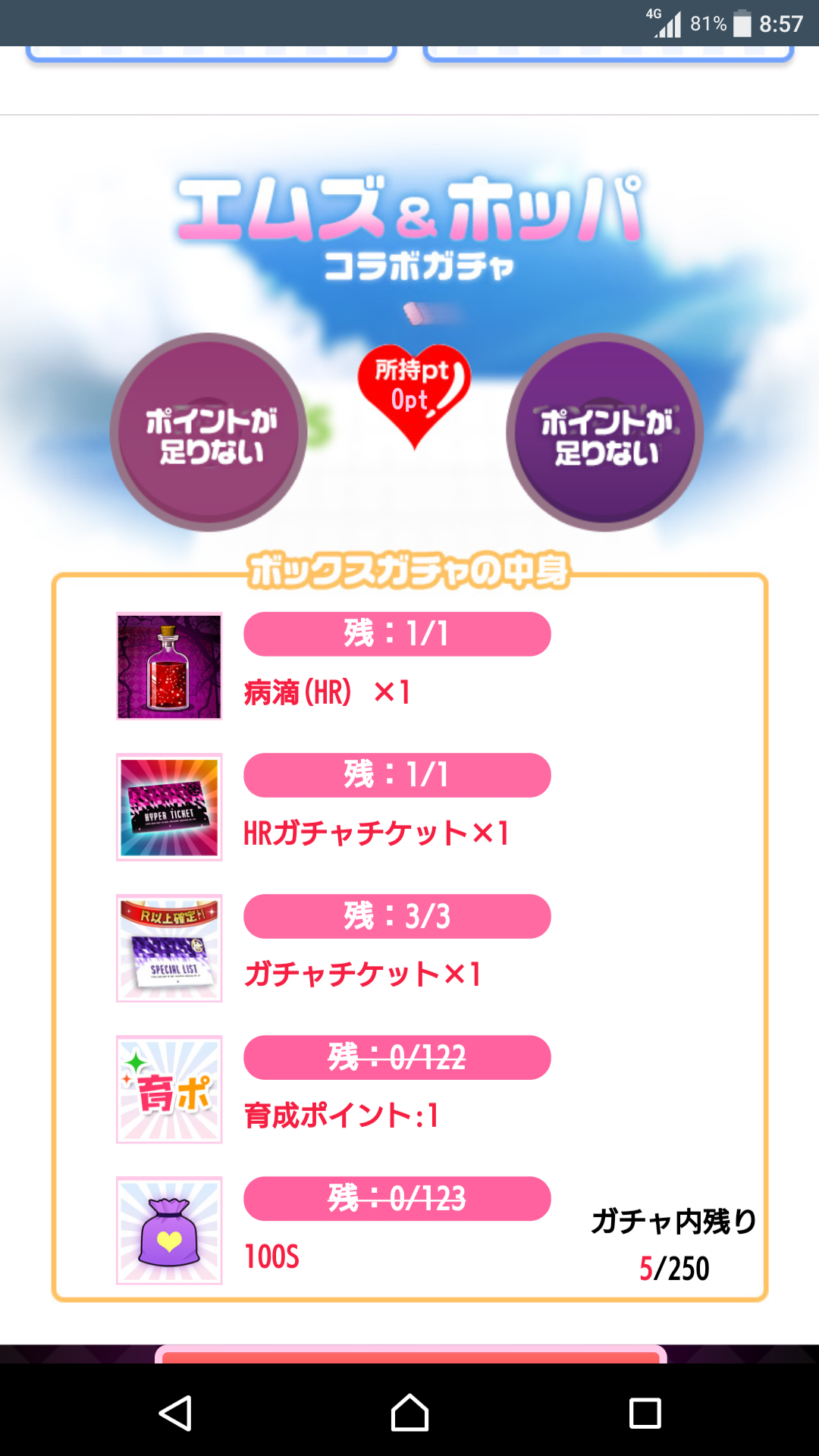Open the recent apps view
Screen dimensions: 819x1456
(x=645, y=1413)
